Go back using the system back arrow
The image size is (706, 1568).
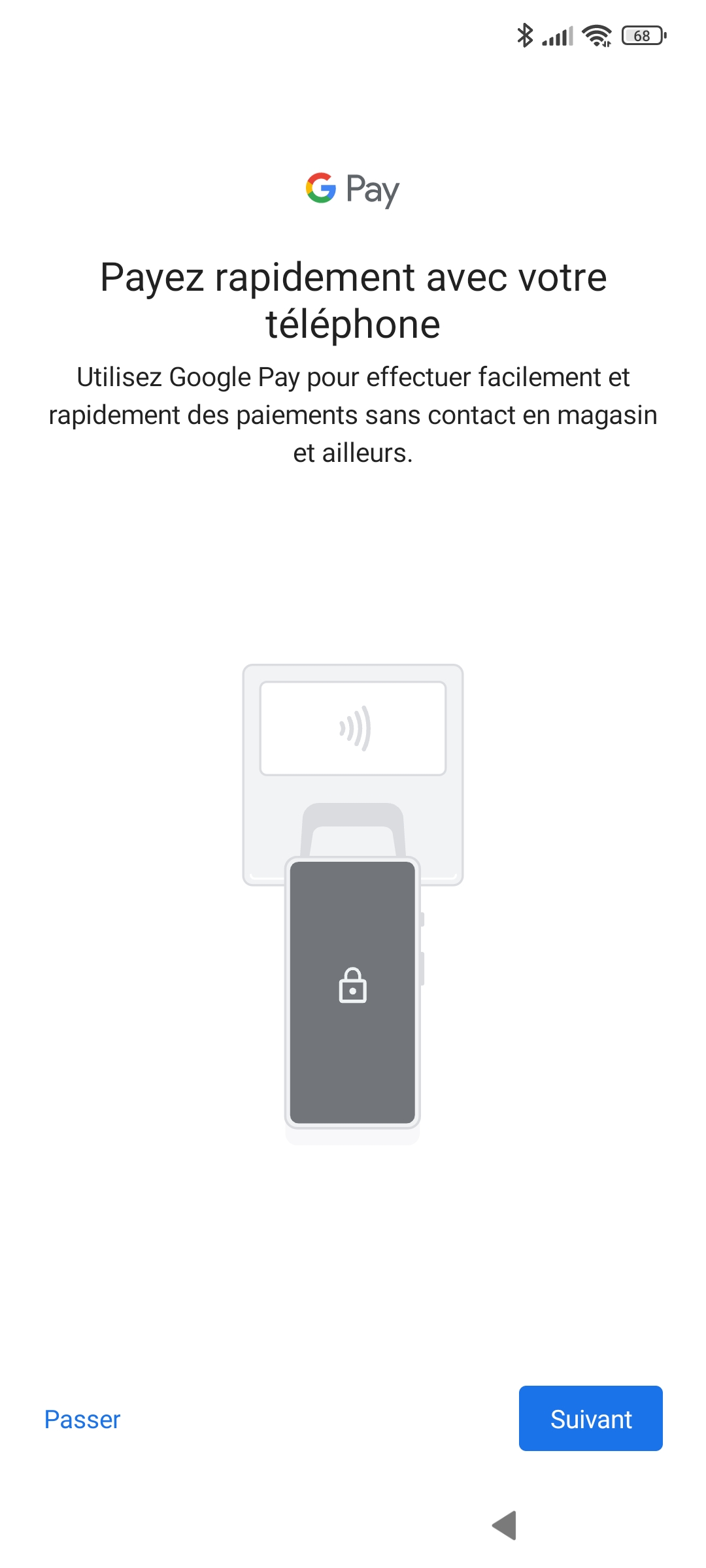[x=505, y=1525]
